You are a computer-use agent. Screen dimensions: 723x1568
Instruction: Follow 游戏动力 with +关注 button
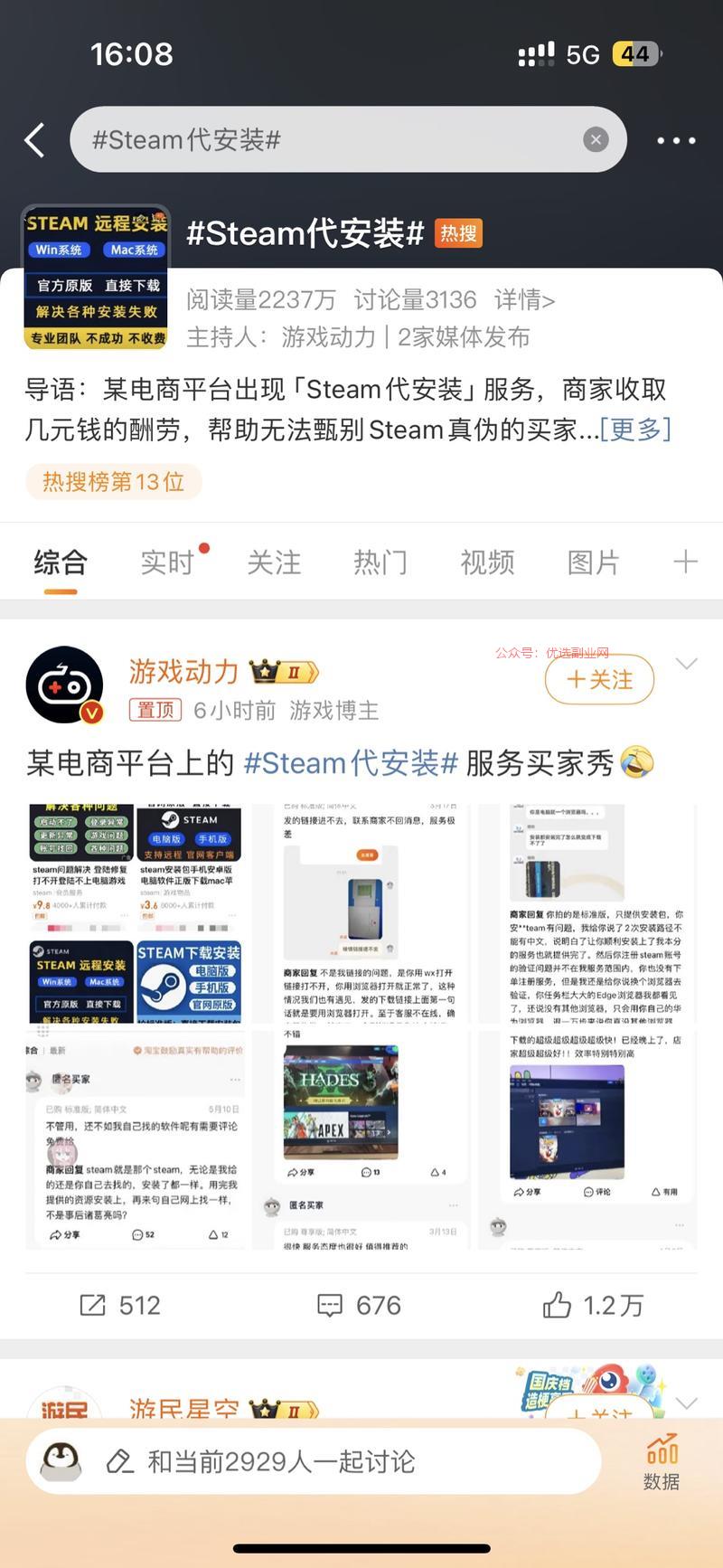point(599,679)
